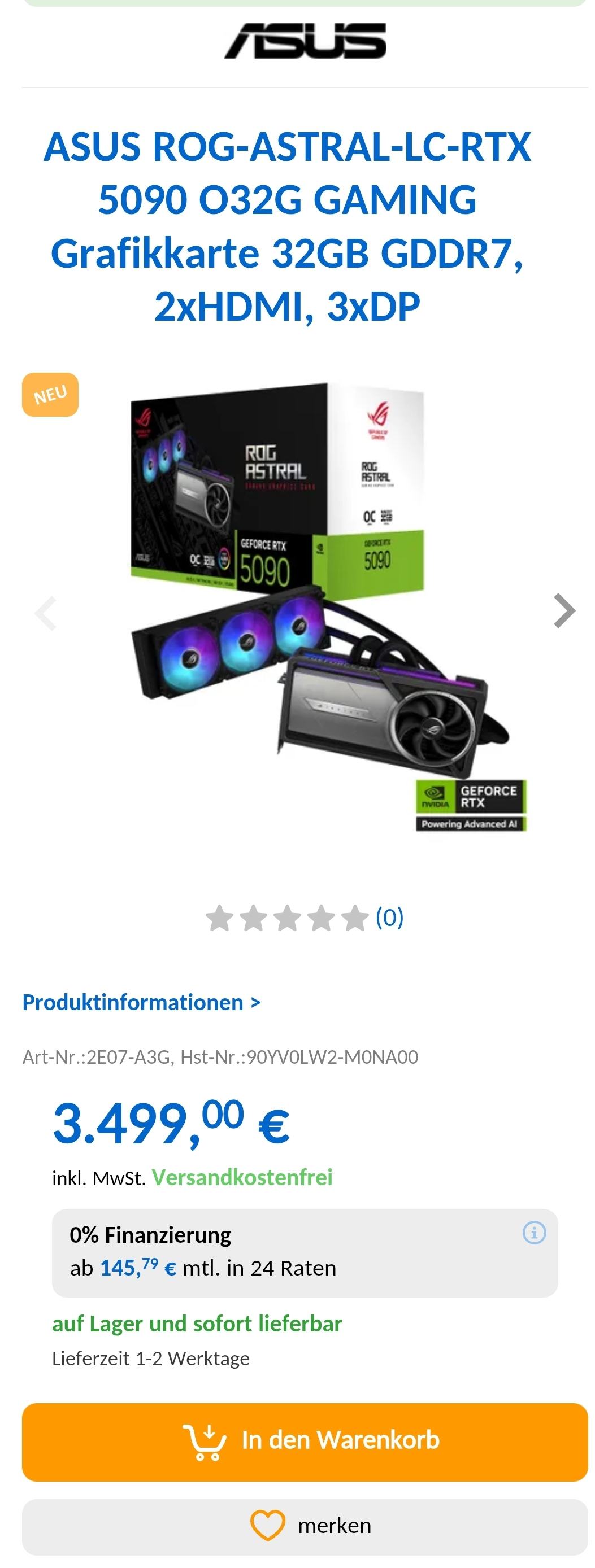Show previous product image
This screenshot has width=595, height=1568.
(x=46, y=612)
